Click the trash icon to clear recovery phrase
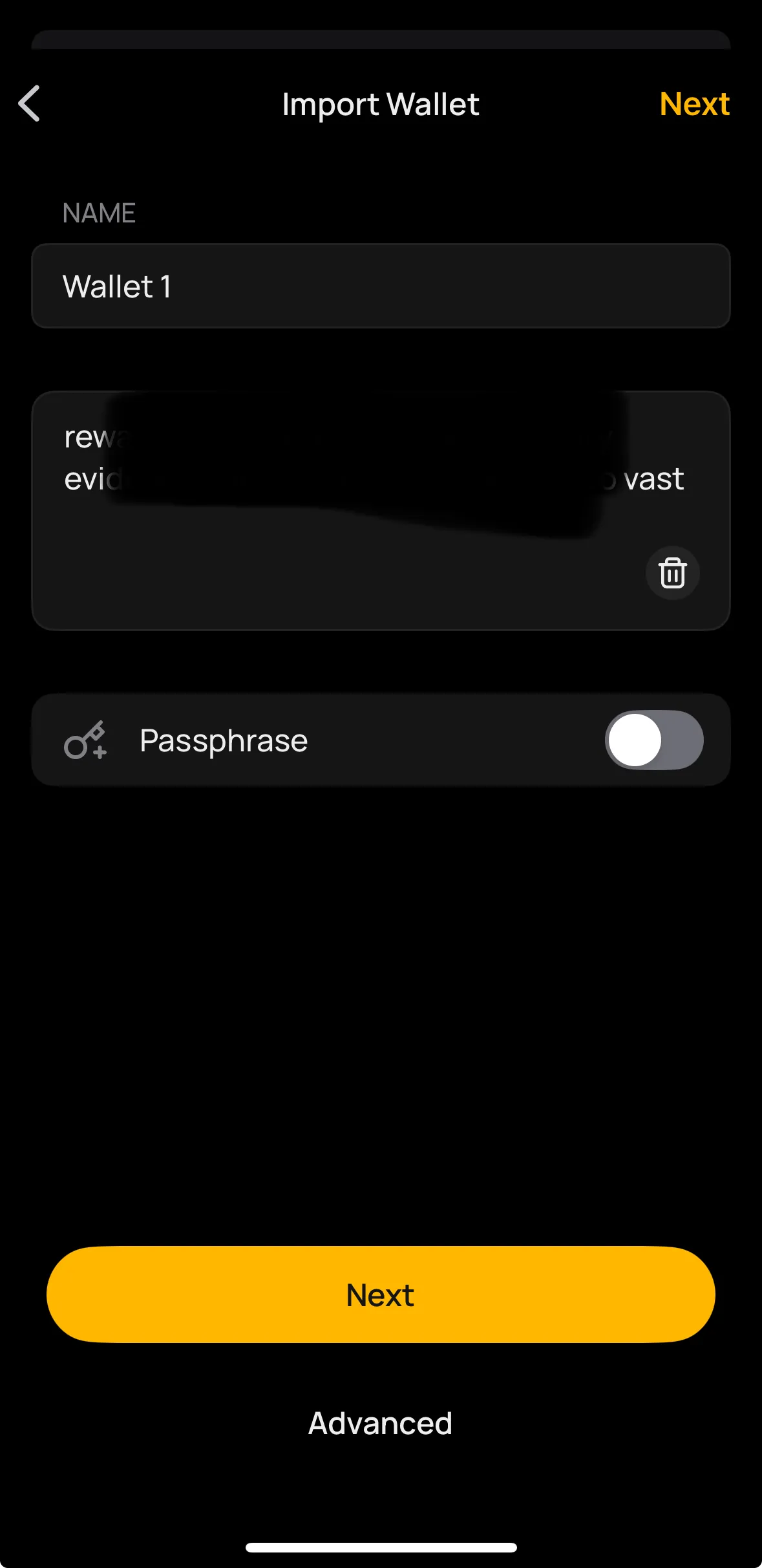 coord(672,574)
